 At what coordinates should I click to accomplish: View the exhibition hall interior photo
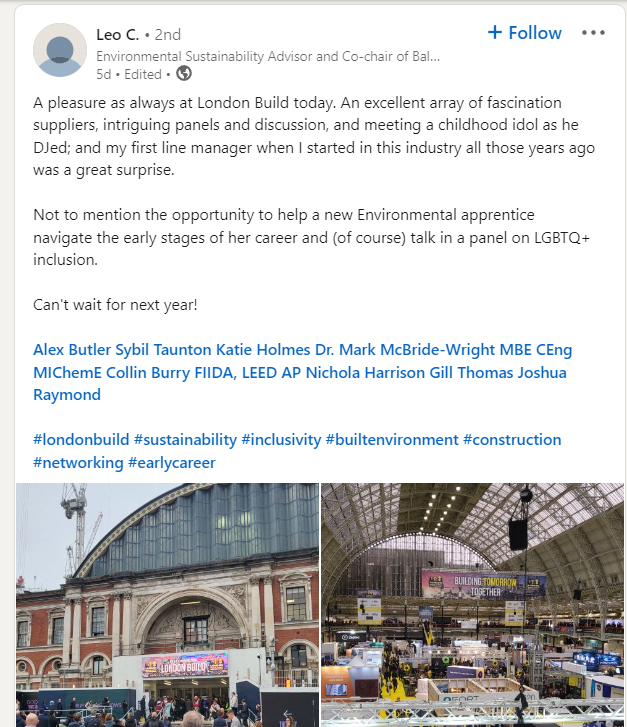[x=472, y=604]
